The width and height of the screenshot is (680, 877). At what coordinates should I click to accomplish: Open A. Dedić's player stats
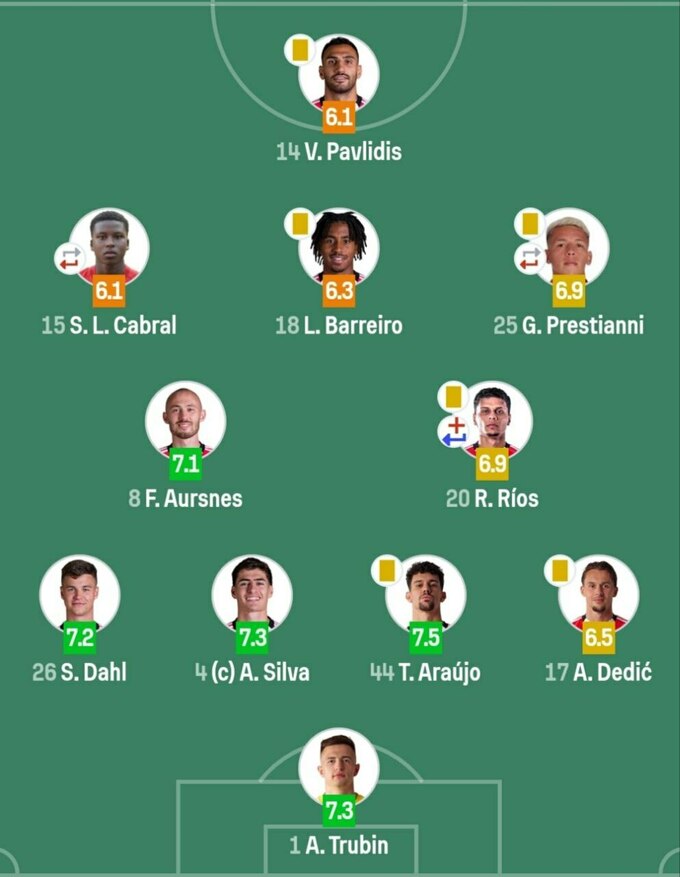click(598, 595)
